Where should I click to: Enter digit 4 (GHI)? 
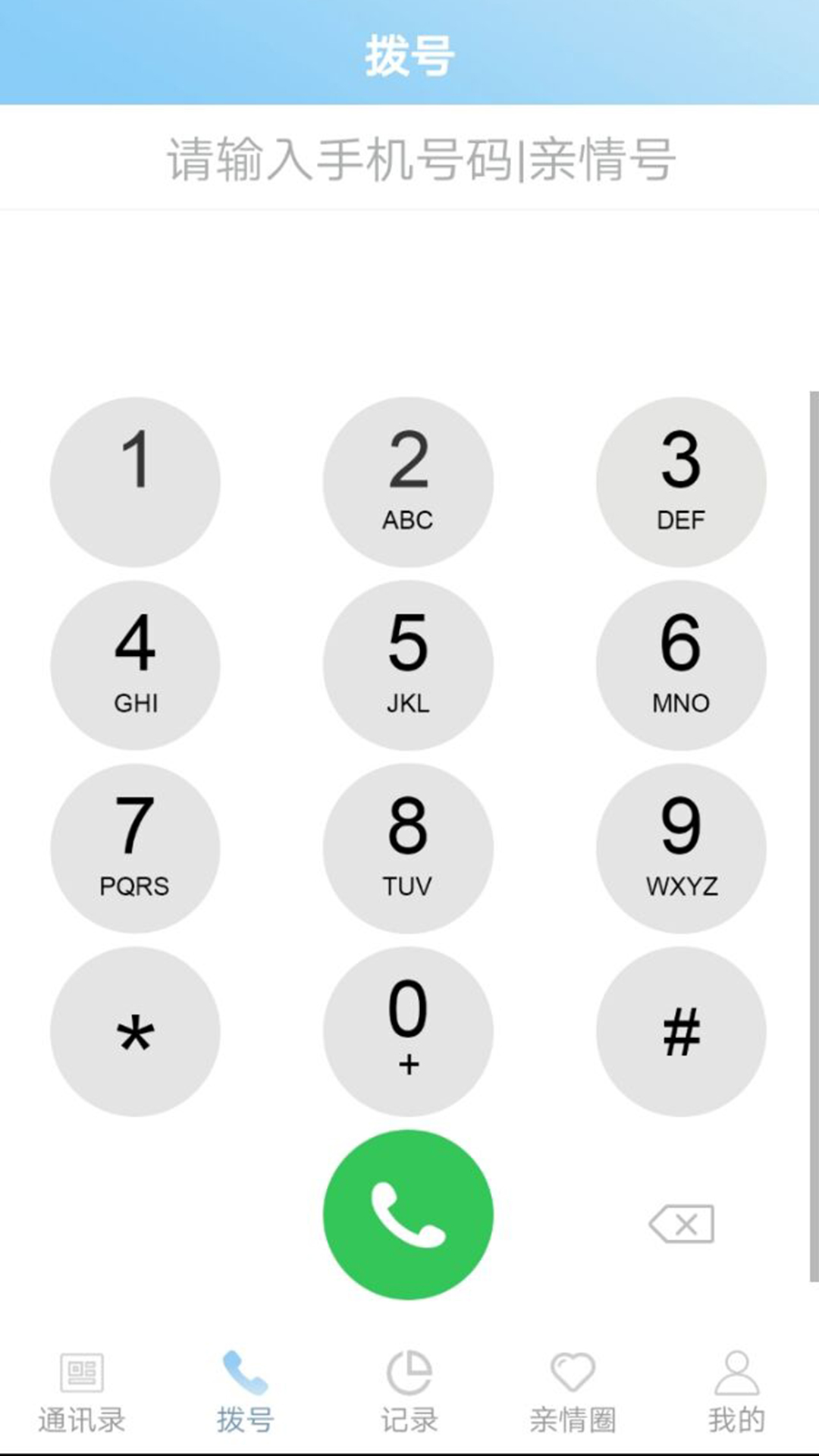135,665
